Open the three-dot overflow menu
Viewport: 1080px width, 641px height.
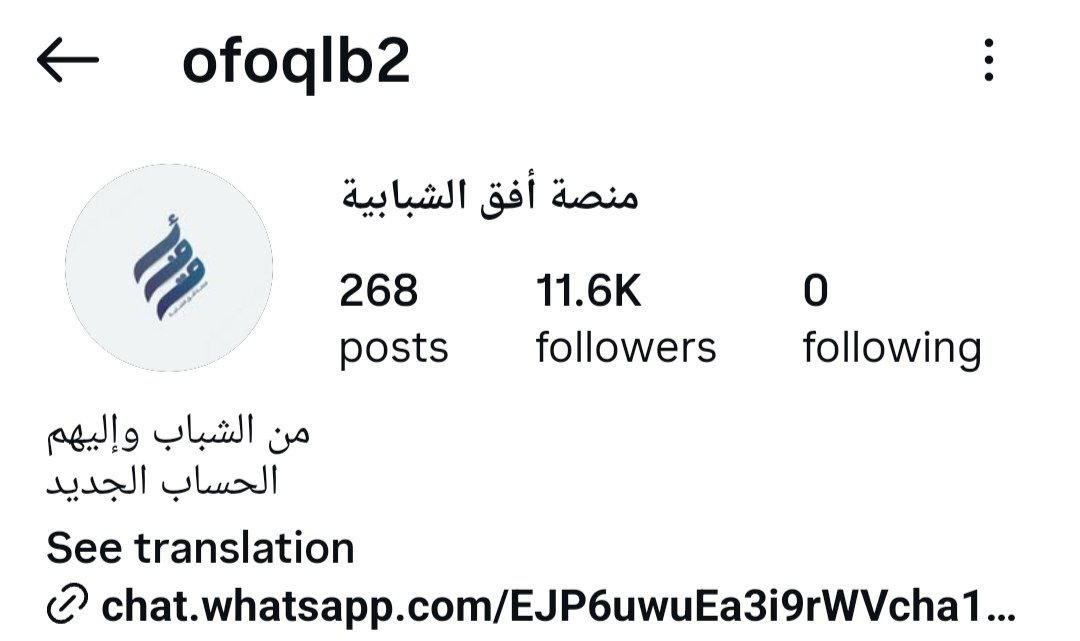[988, 62]
